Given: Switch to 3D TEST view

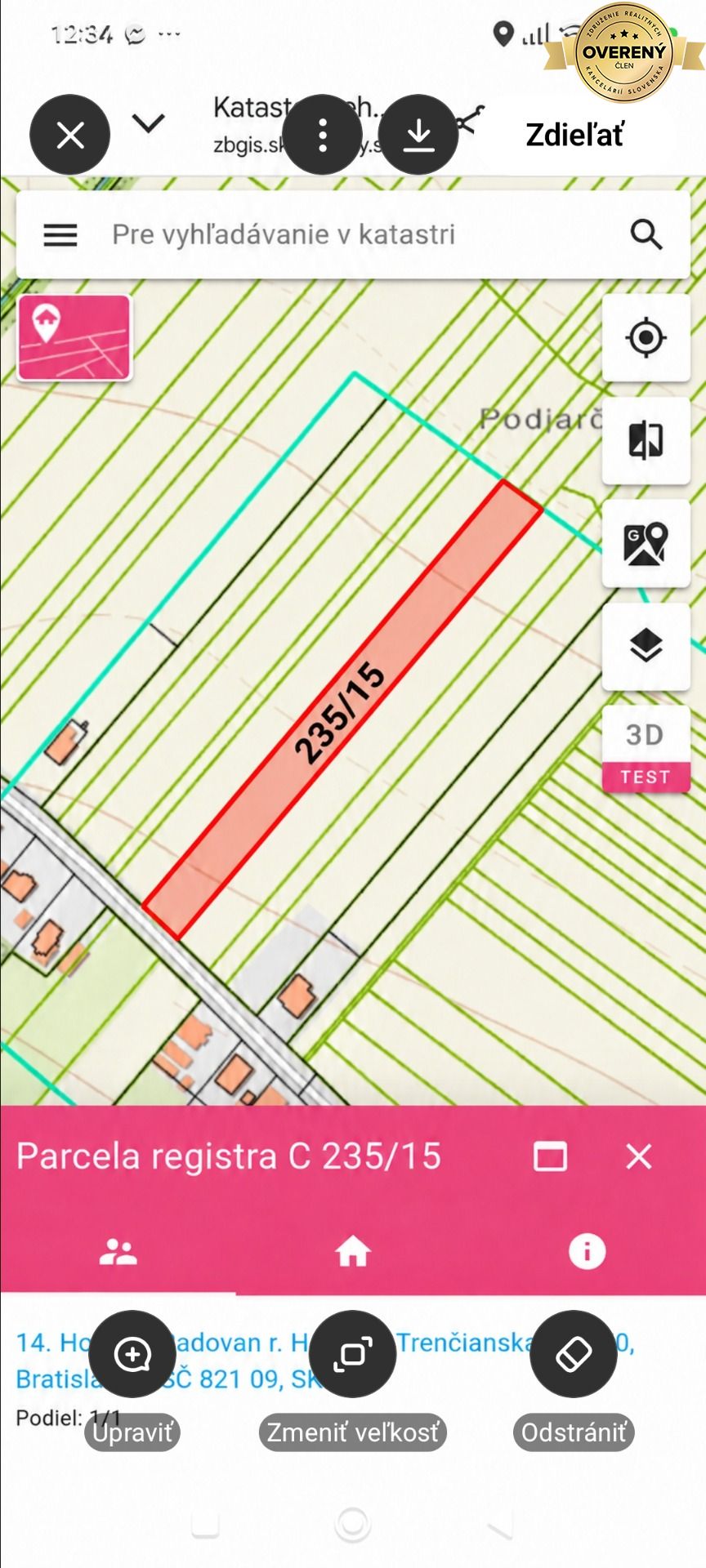Looking at the screenshot, I should (646, 749).
